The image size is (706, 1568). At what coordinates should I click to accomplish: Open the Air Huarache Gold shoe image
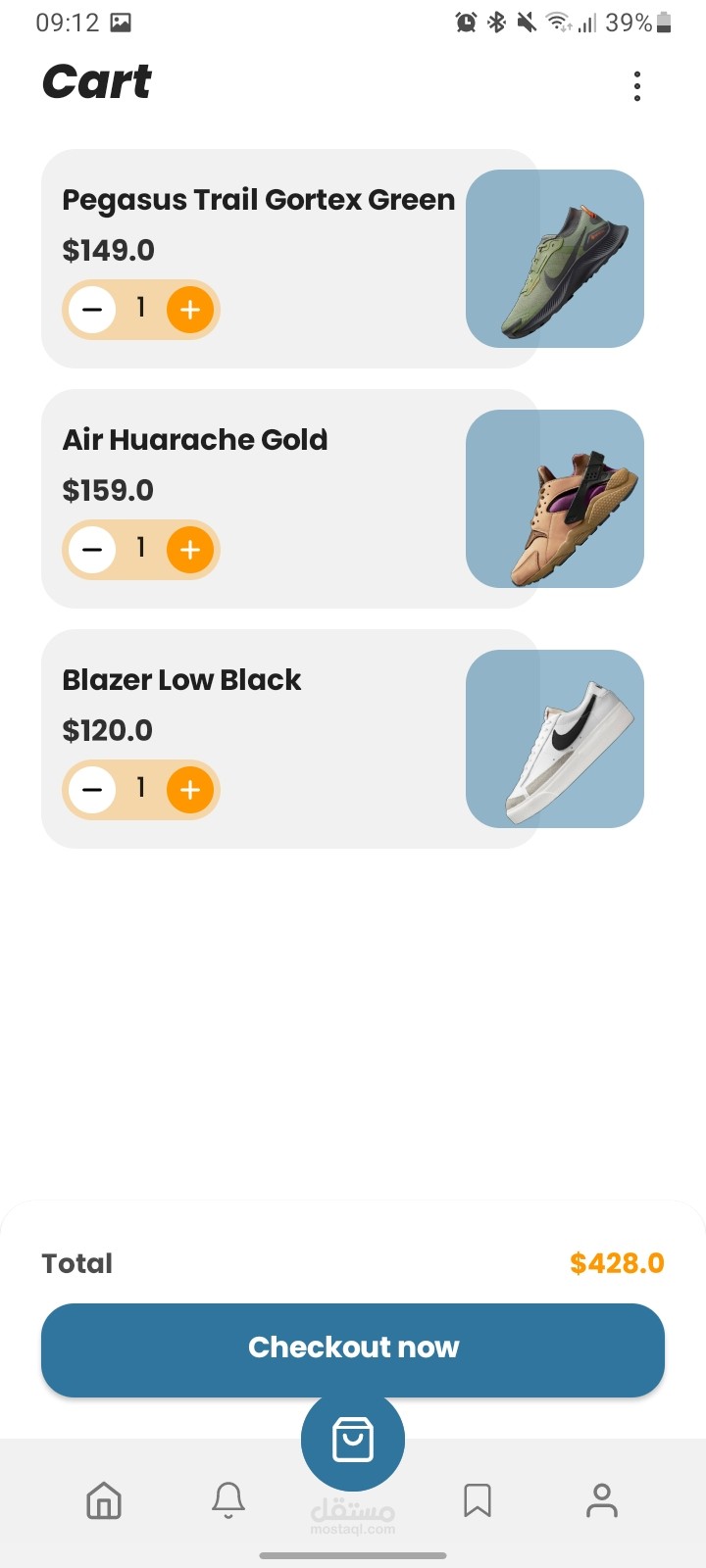tap(555, 499)
